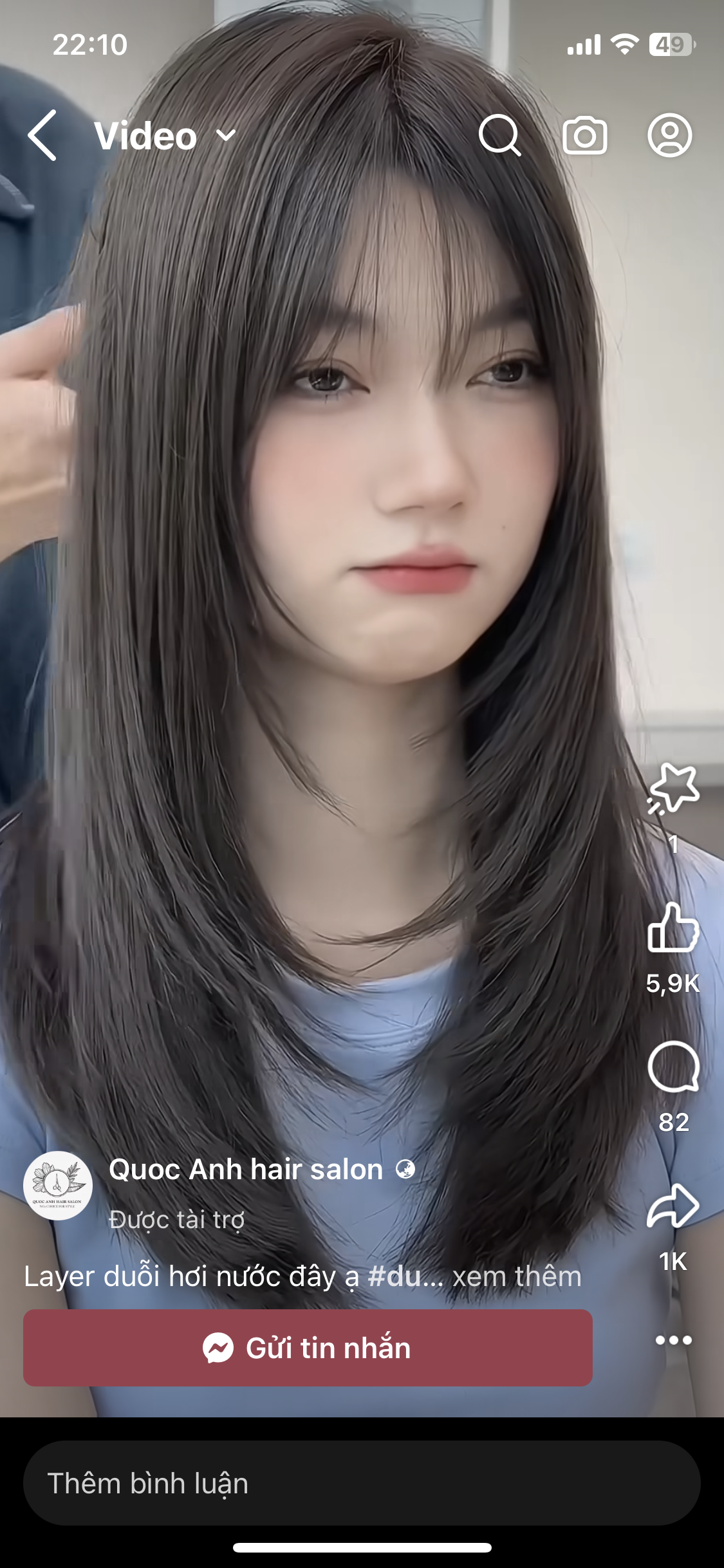The height and width of the screenshot is (1568, 724).
Task: Share this video
Action: click(673, 1206)
